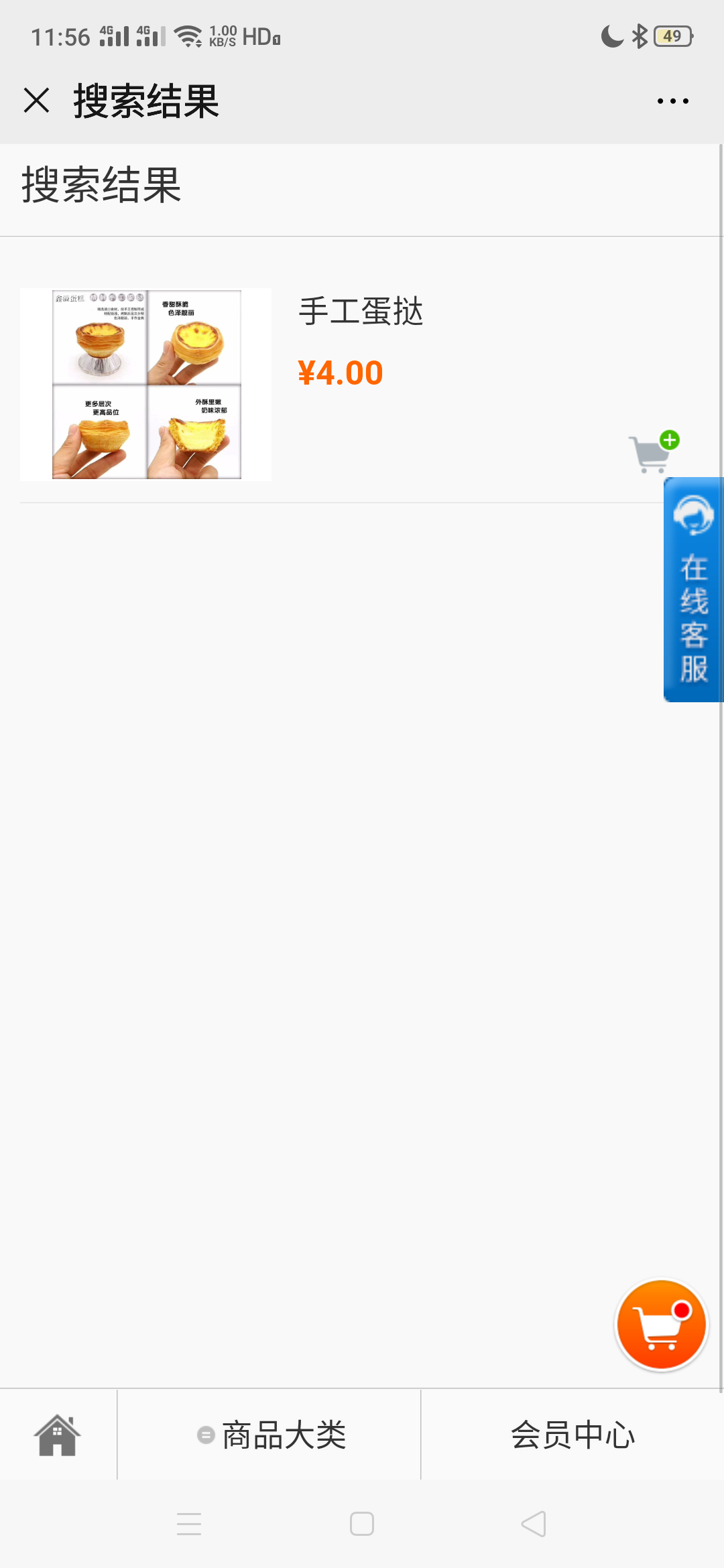
Task: Open 在线客服 online customer service
Action: tap(694, 590)
